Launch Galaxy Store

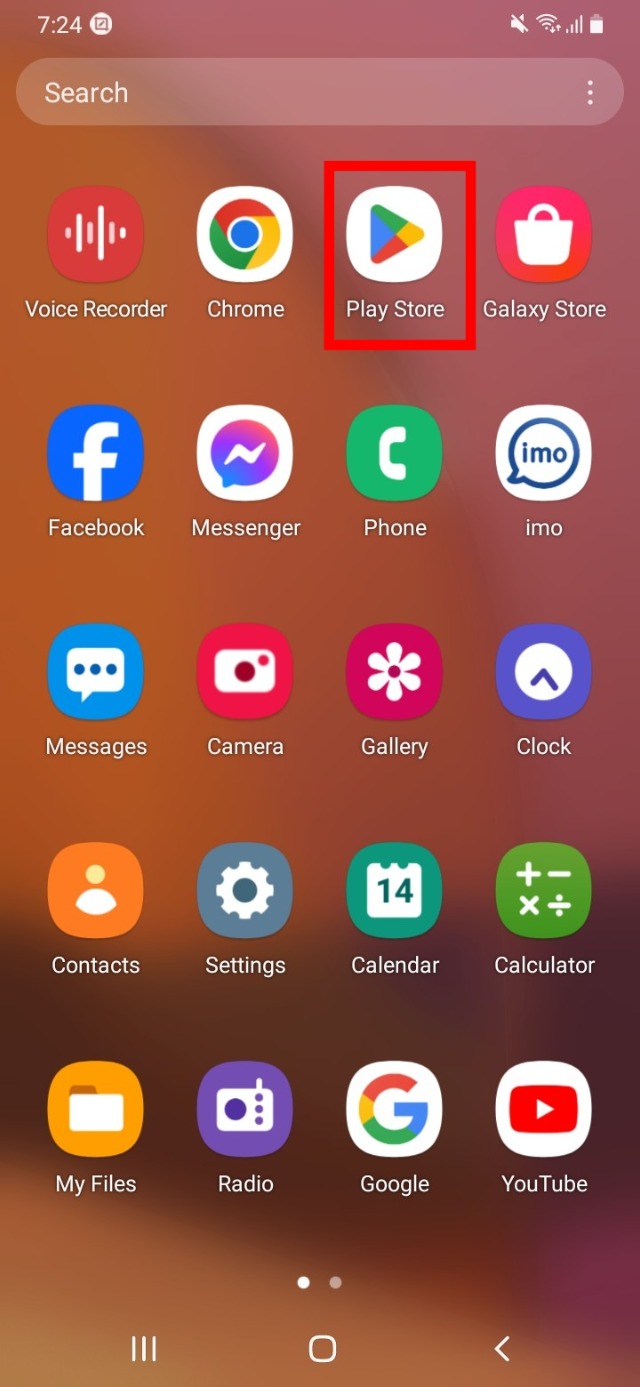point(544,234)
